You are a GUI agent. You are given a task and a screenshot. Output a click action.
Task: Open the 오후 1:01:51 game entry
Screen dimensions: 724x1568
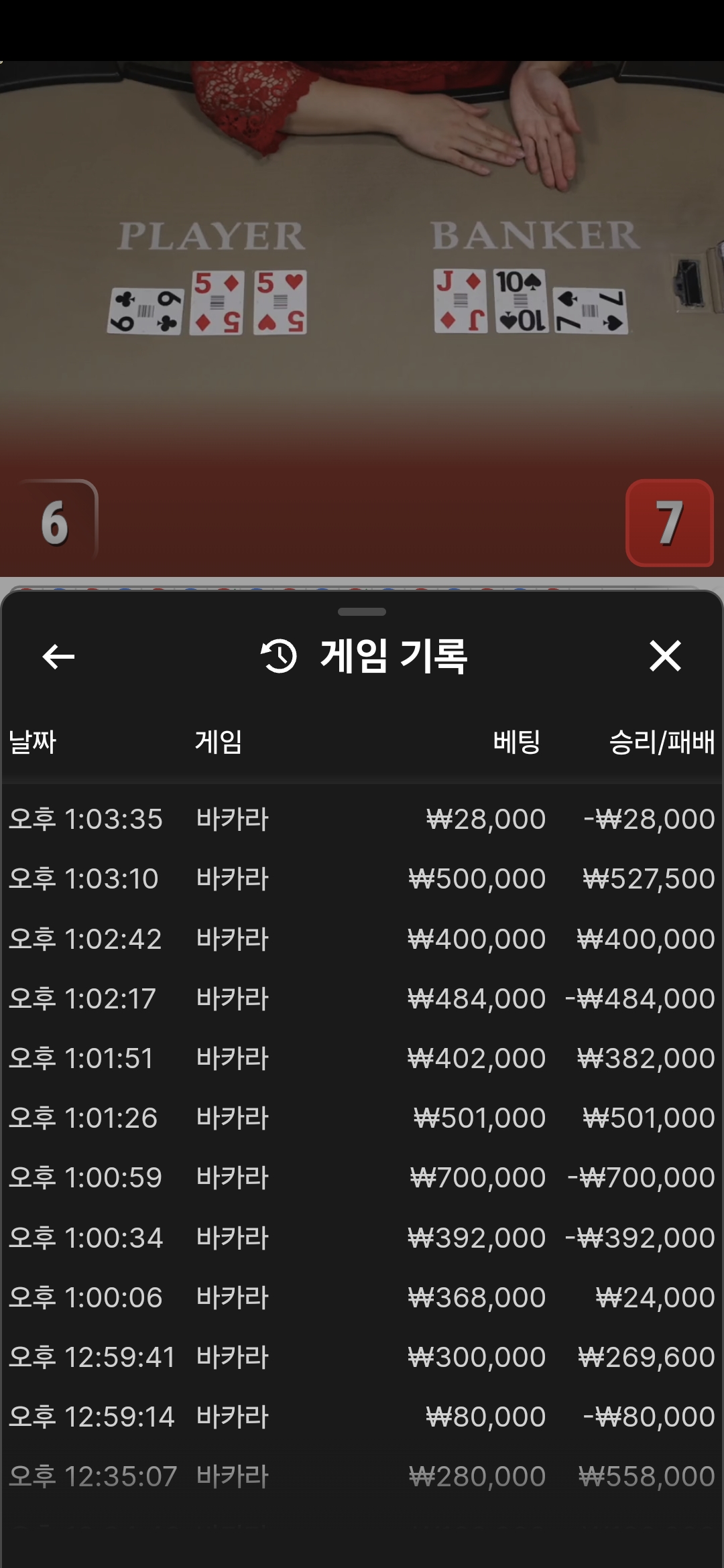coord(362,1058)
